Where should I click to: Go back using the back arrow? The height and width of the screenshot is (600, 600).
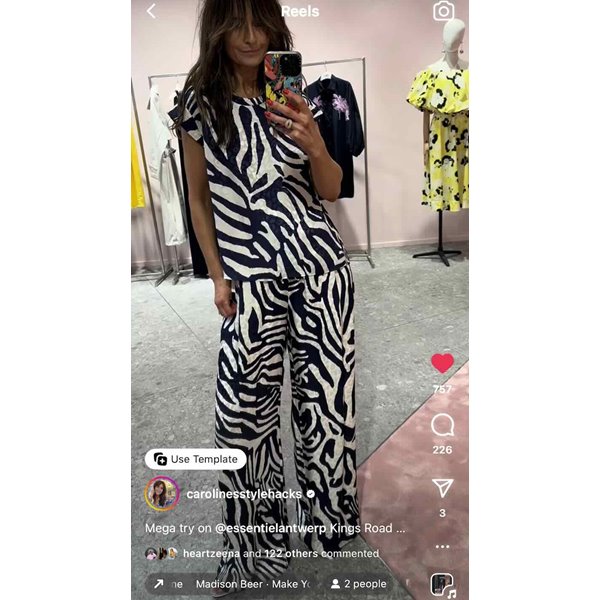point(151,11)
